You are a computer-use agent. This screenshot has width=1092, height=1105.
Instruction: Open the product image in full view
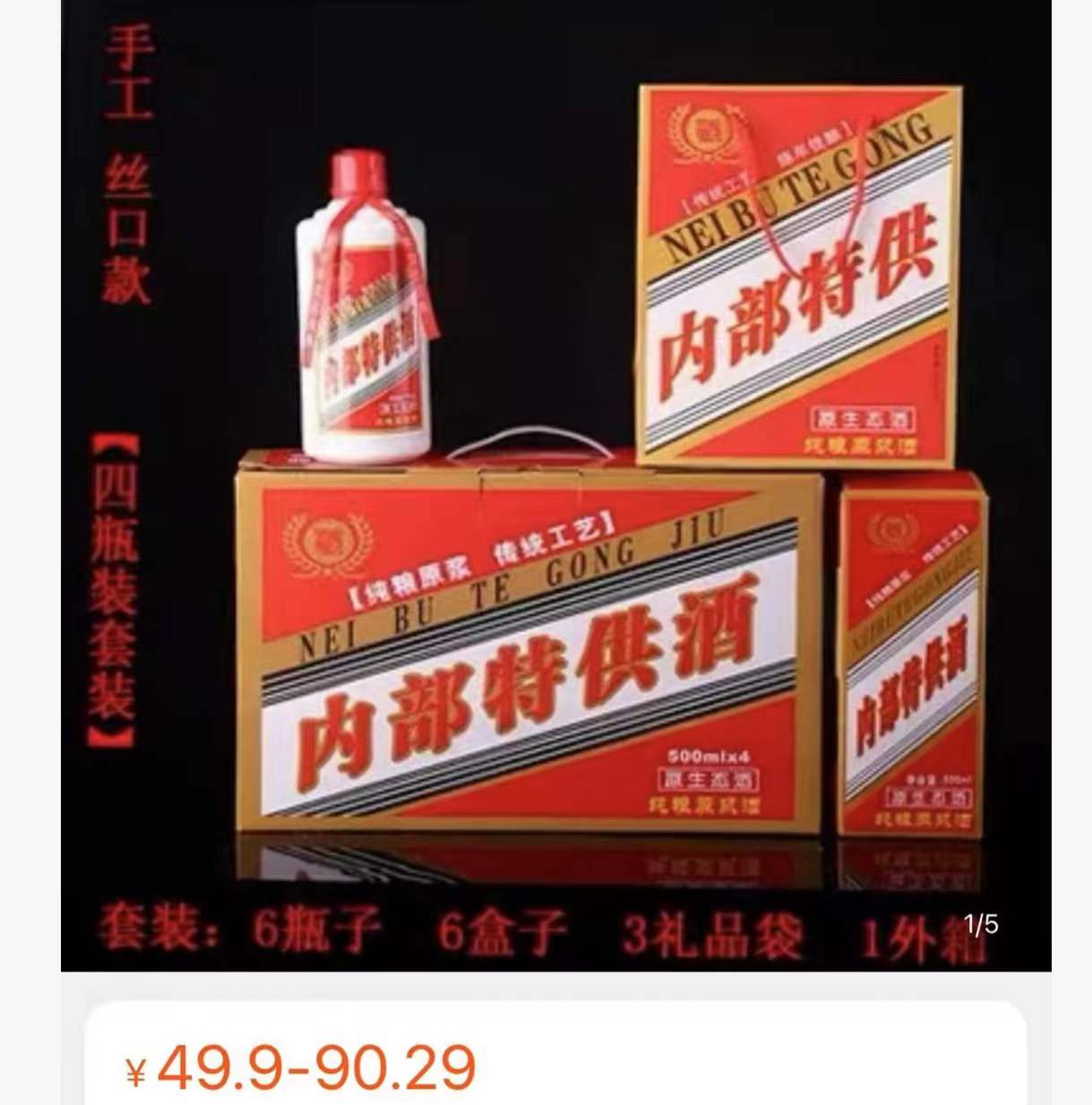click(x=555, y=484)
